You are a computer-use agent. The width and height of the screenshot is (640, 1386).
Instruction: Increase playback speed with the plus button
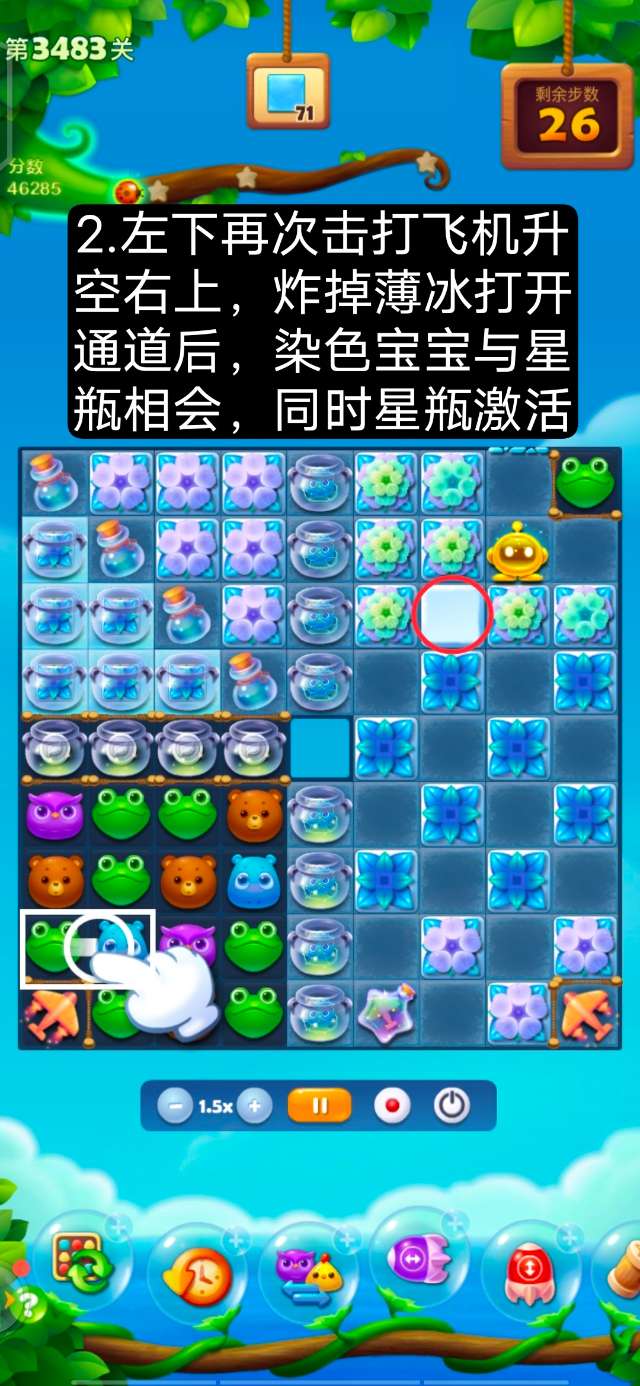click(254, 1106)
